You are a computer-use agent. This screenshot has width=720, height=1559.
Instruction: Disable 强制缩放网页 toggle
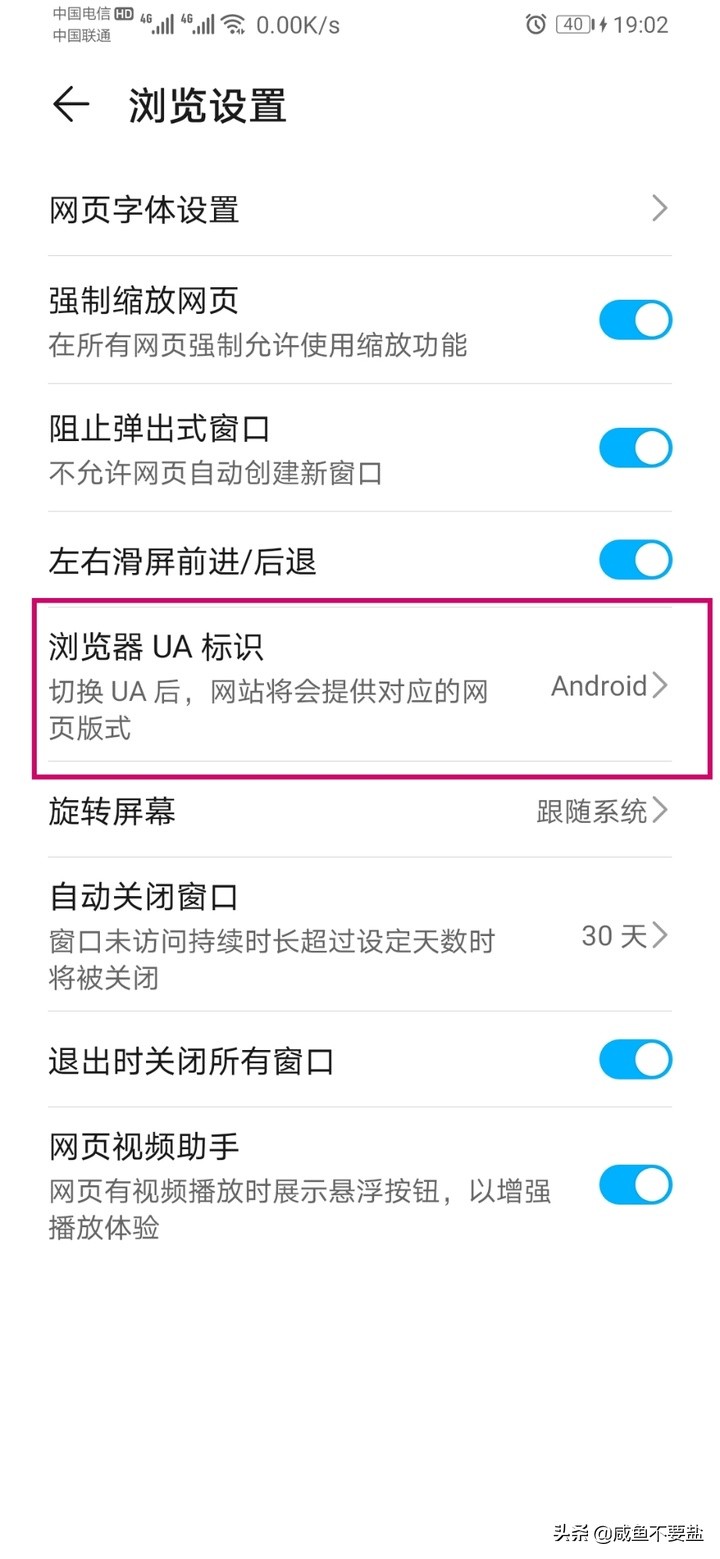point(636,319)
